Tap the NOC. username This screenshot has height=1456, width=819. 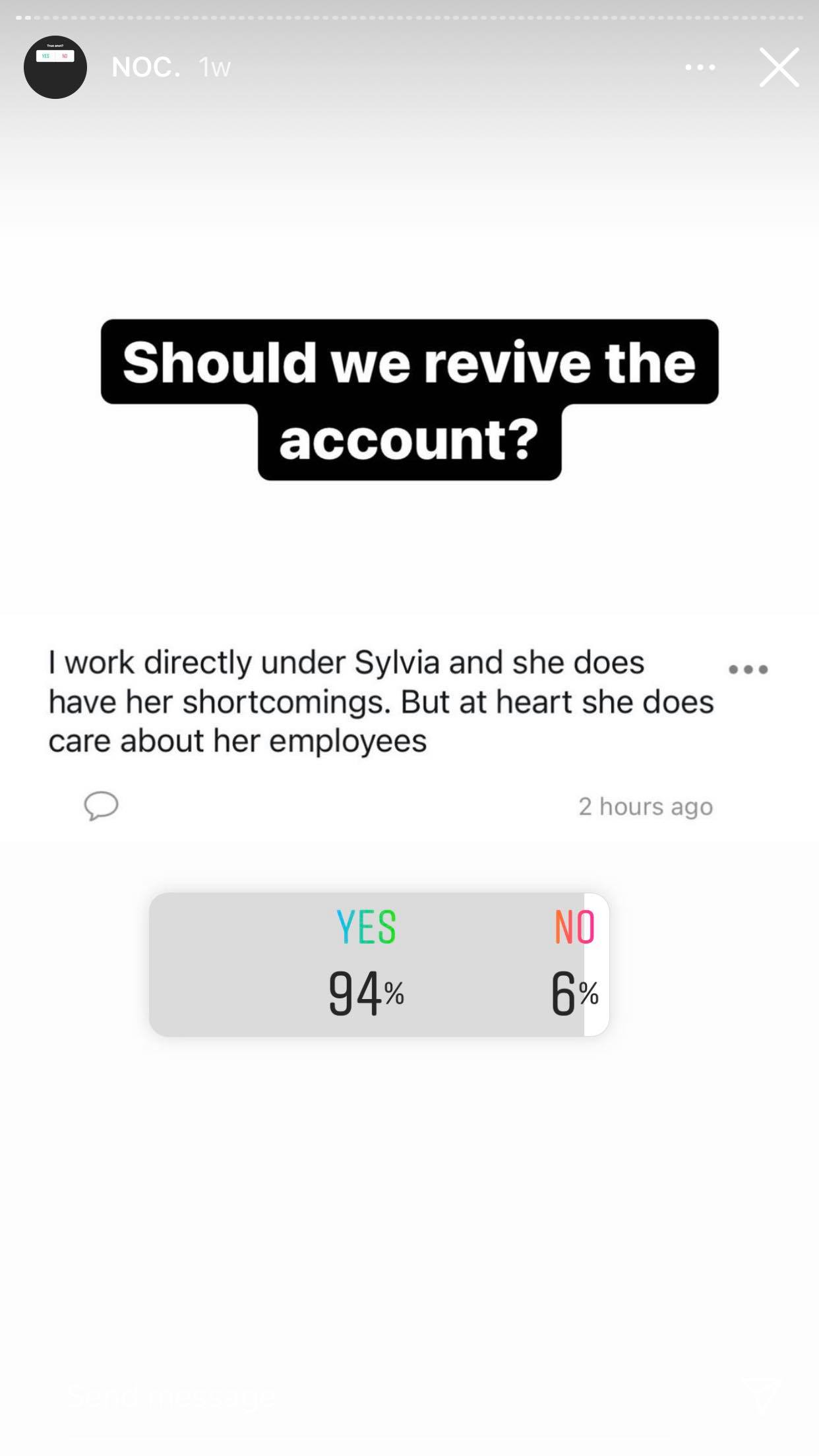tap(146, 67)
